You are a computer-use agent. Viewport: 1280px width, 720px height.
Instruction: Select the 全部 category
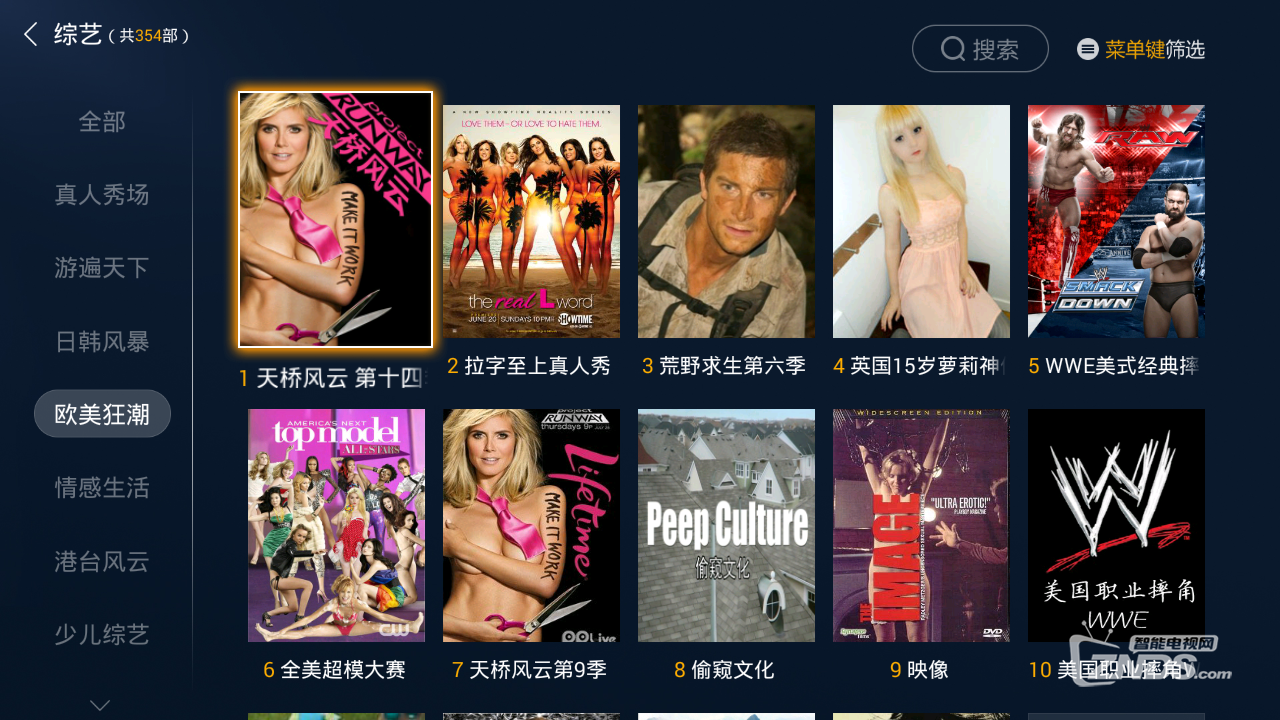(102, 122)
